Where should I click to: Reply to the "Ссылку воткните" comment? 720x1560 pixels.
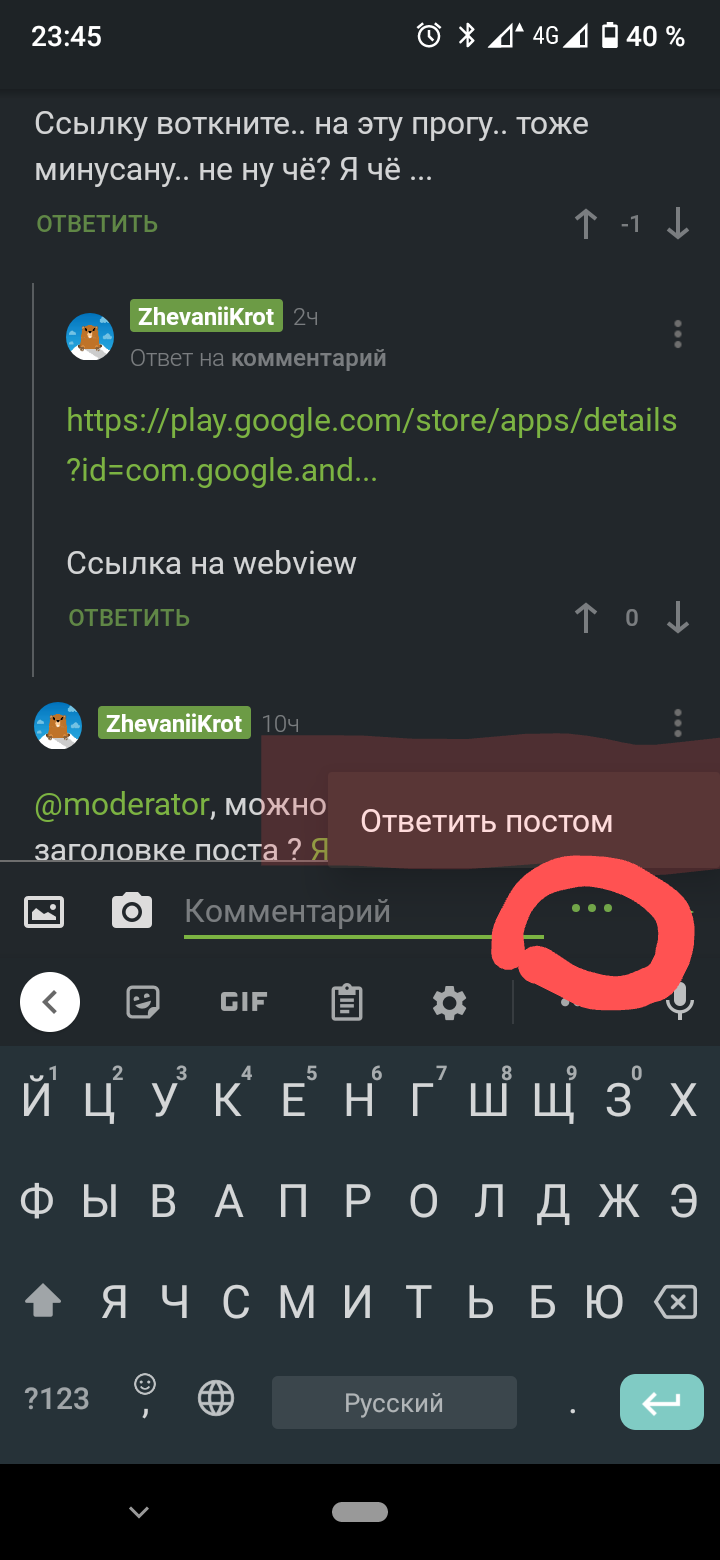pyautogui.click(x=97, y=223)
